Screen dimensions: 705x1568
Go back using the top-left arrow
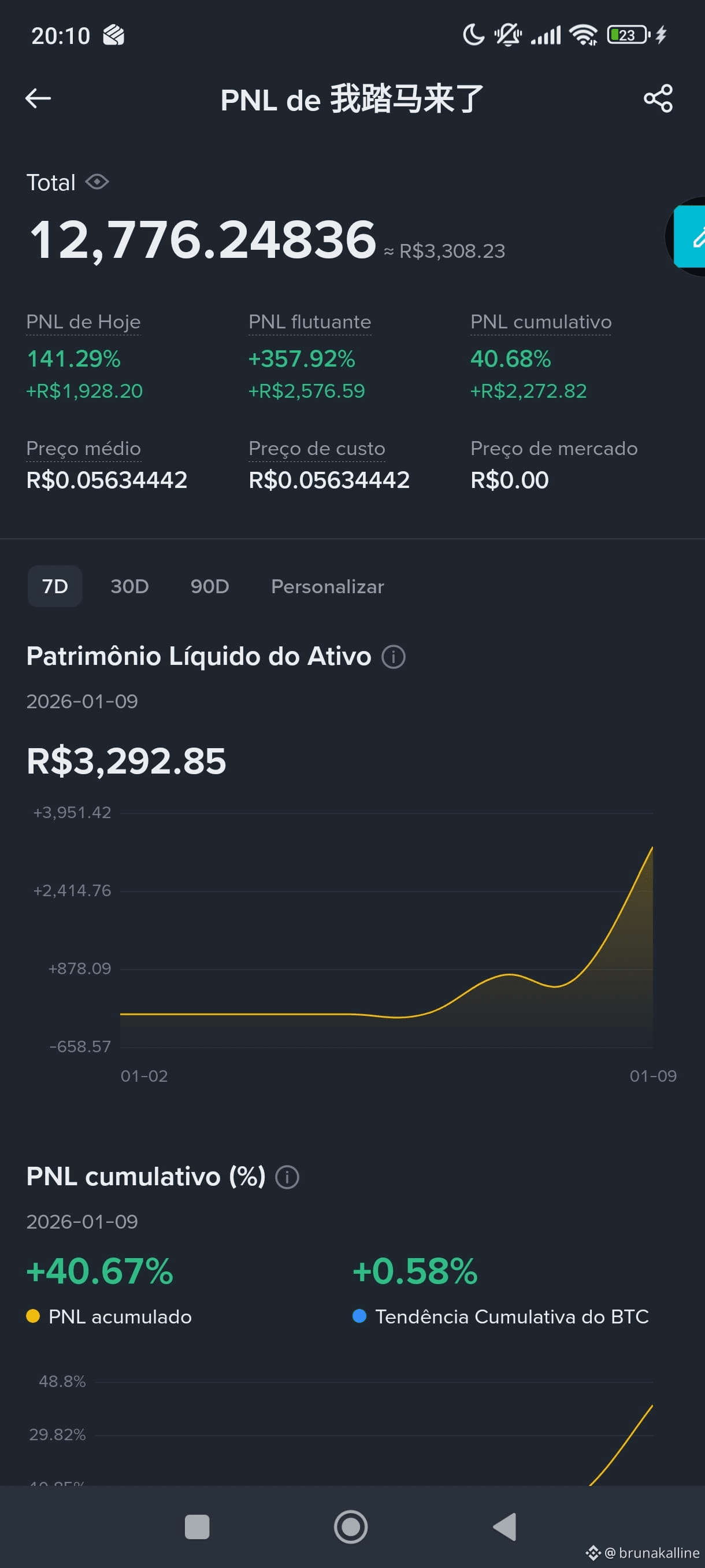point(38,98)
